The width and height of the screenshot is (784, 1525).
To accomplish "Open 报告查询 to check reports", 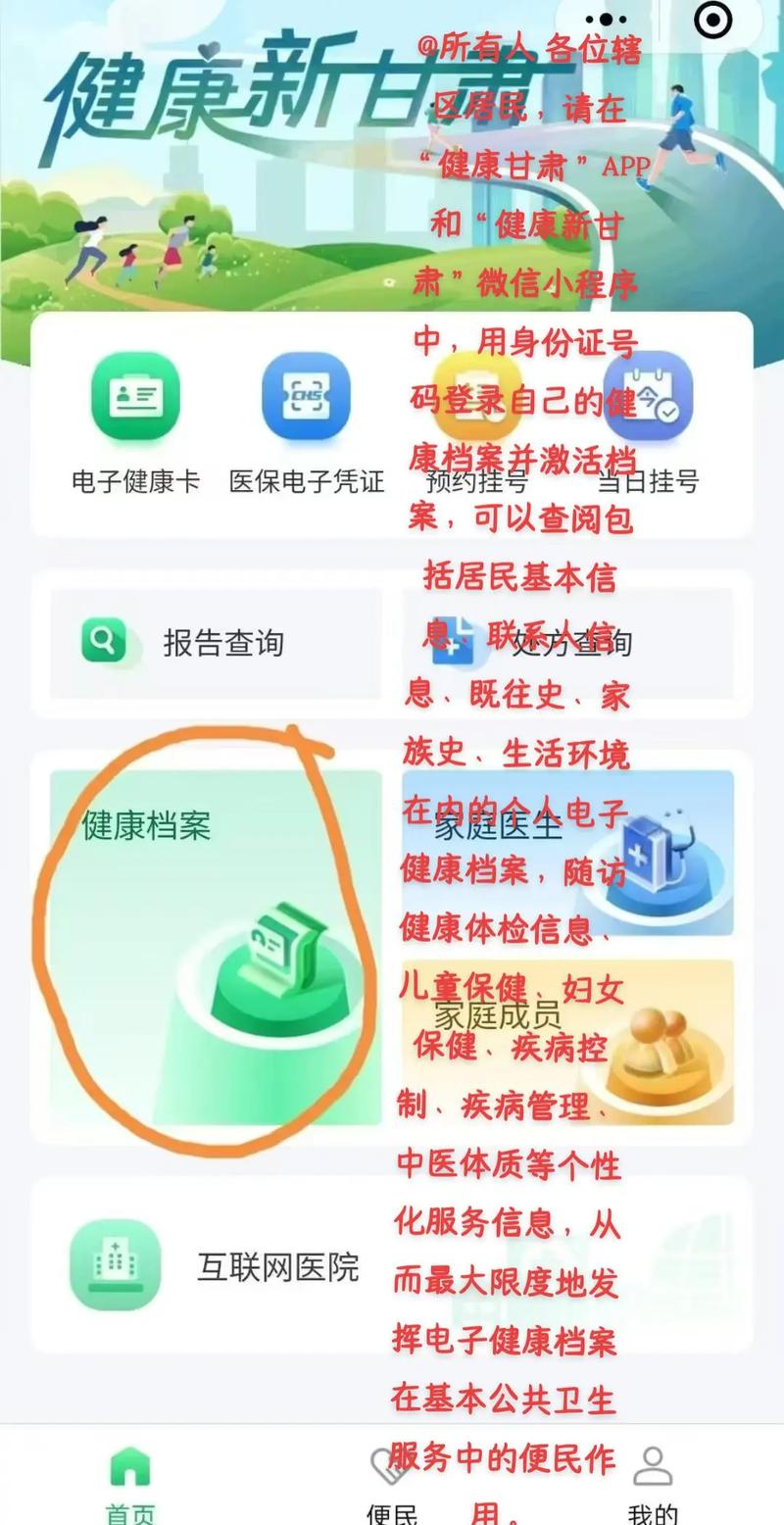I will click(216, 642).
